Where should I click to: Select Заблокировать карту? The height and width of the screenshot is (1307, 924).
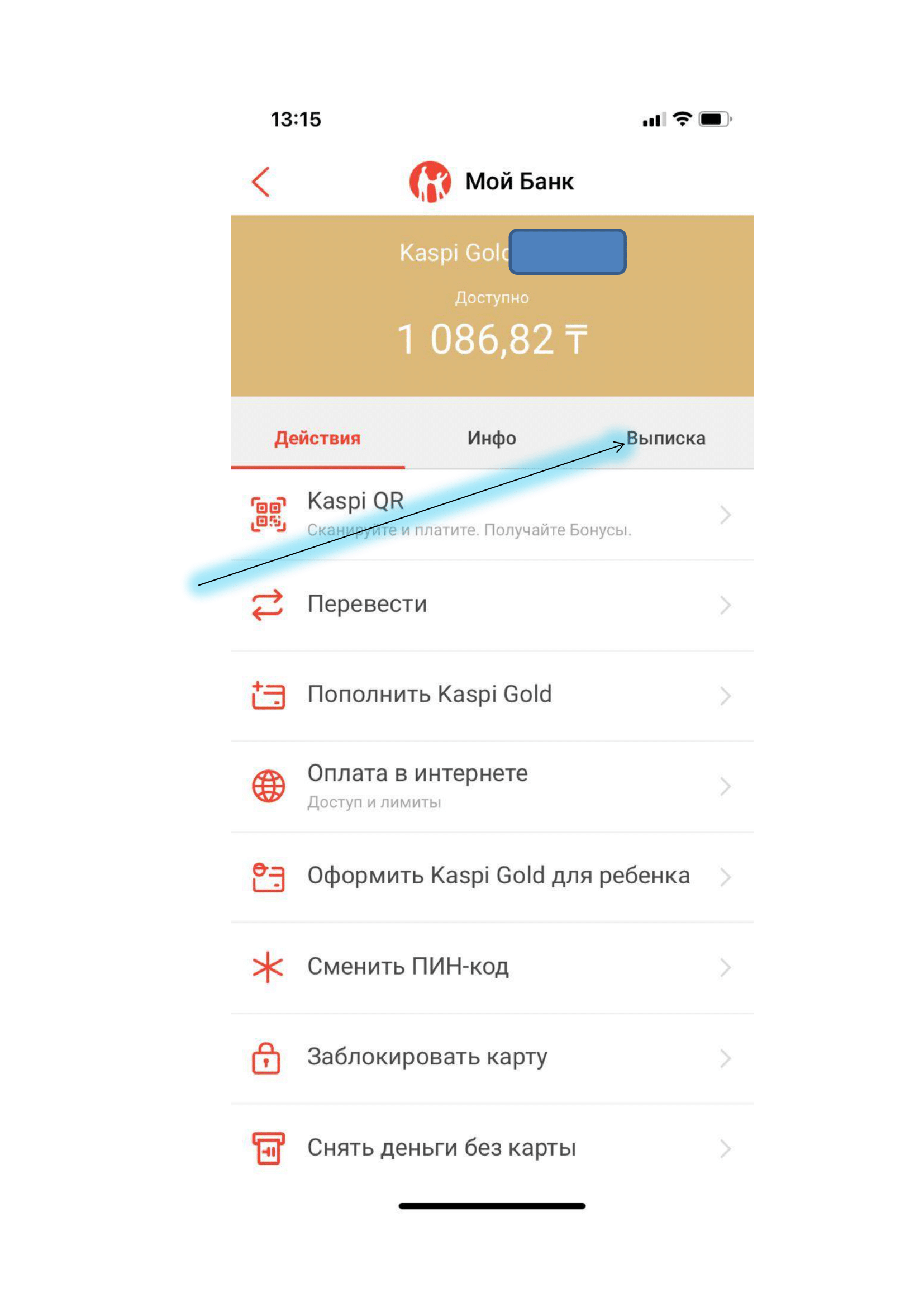(x=492, y=1058)
